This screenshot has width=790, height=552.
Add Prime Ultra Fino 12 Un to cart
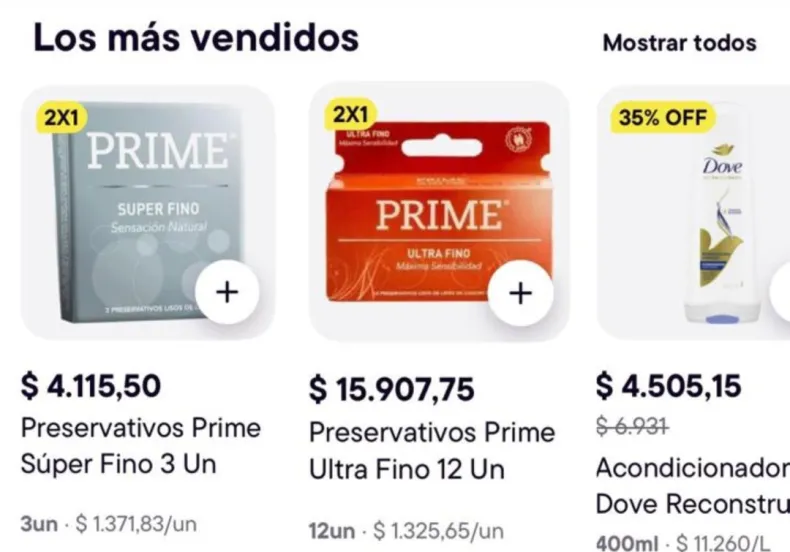(x=519, y=293)
